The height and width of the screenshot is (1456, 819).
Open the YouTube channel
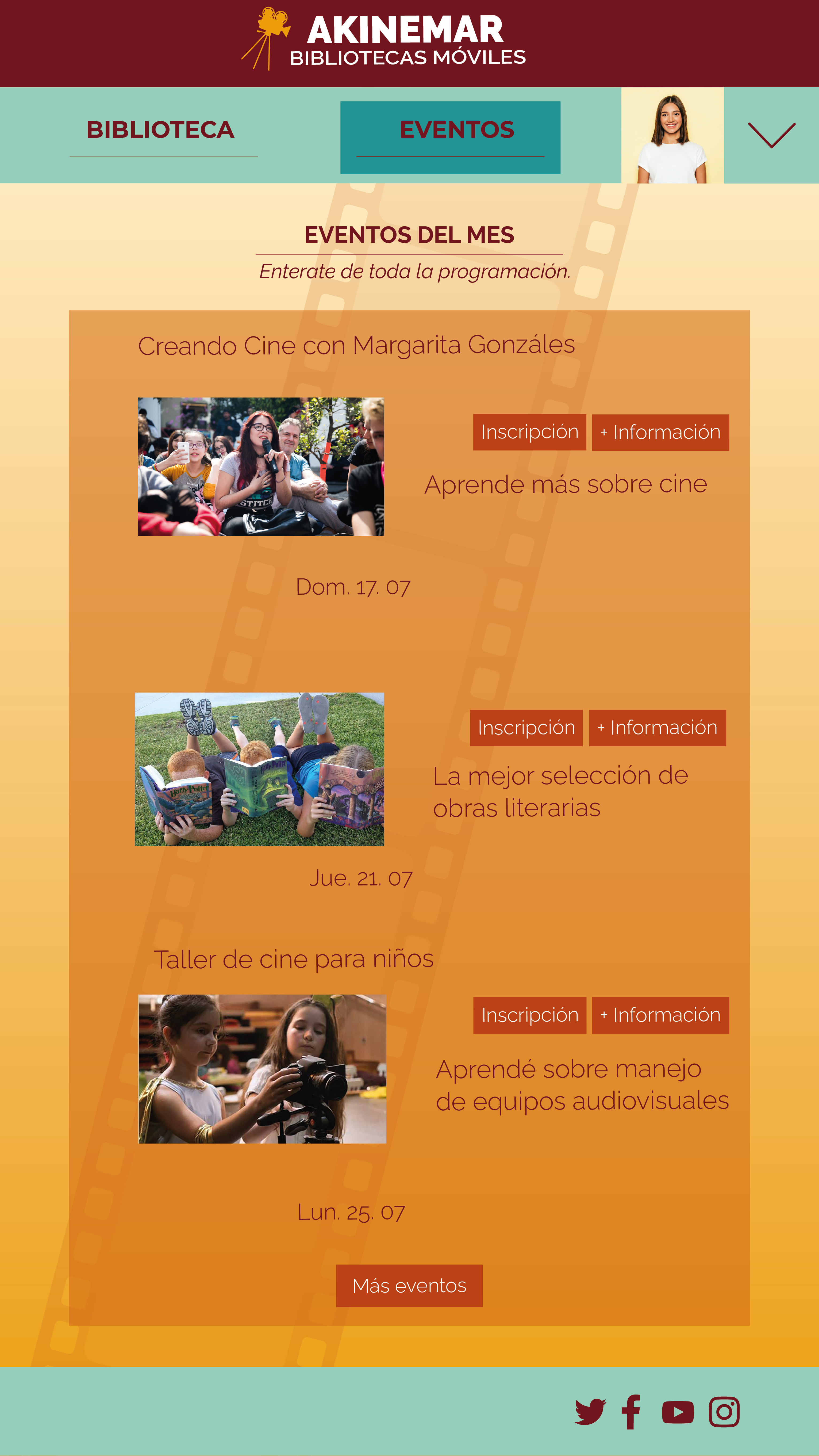[x=678, y=1412]
